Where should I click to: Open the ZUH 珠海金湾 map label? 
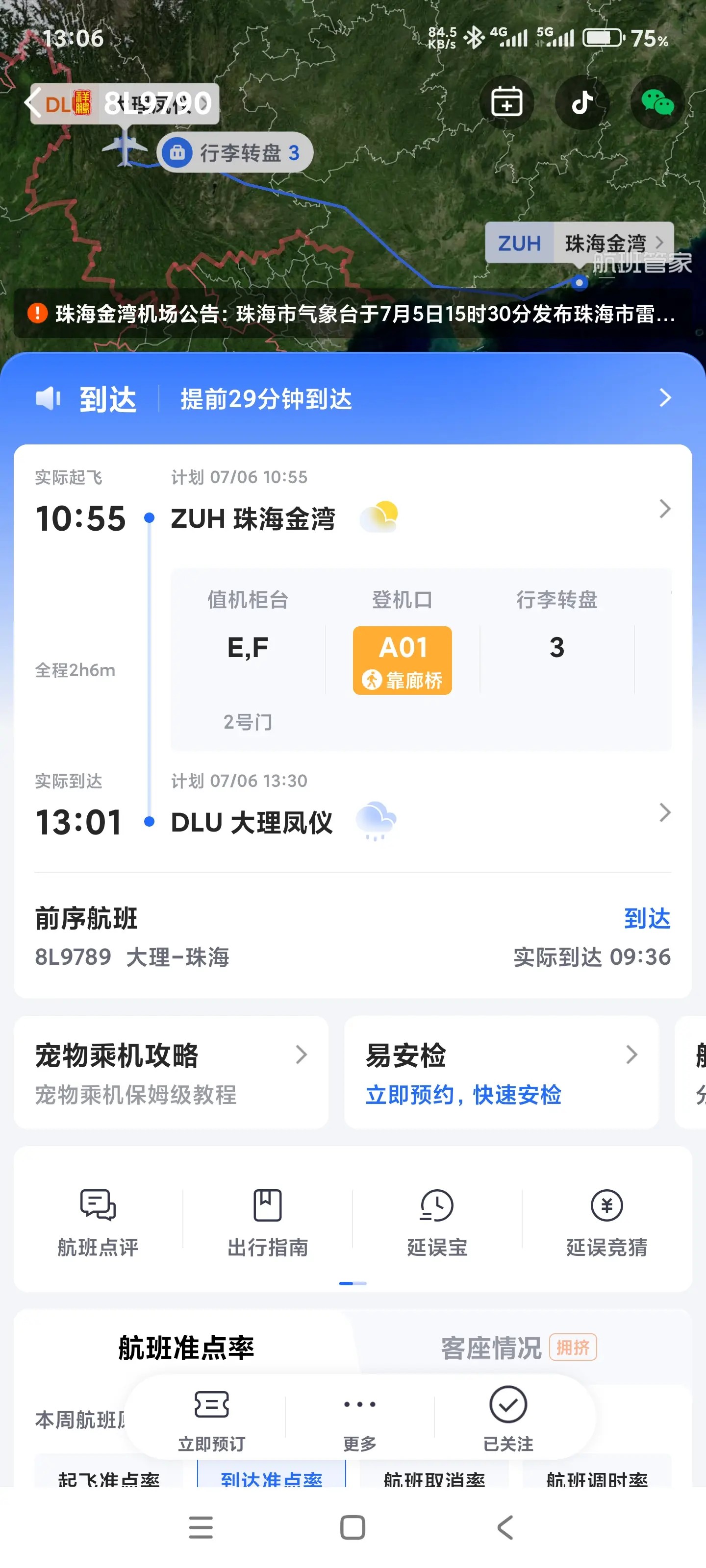pyautogui.click(x=579, y=243)
